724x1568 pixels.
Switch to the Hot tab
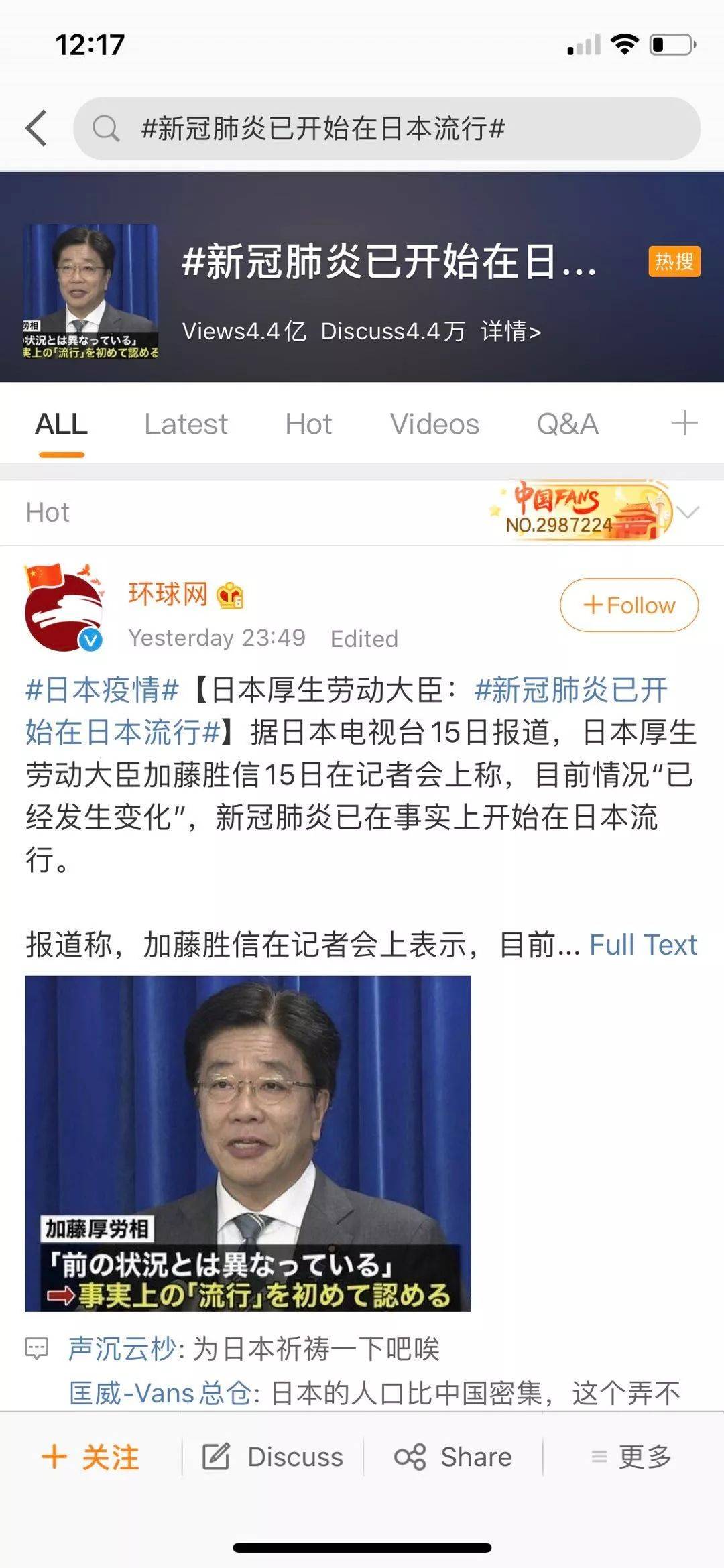[x=308, y=424]
